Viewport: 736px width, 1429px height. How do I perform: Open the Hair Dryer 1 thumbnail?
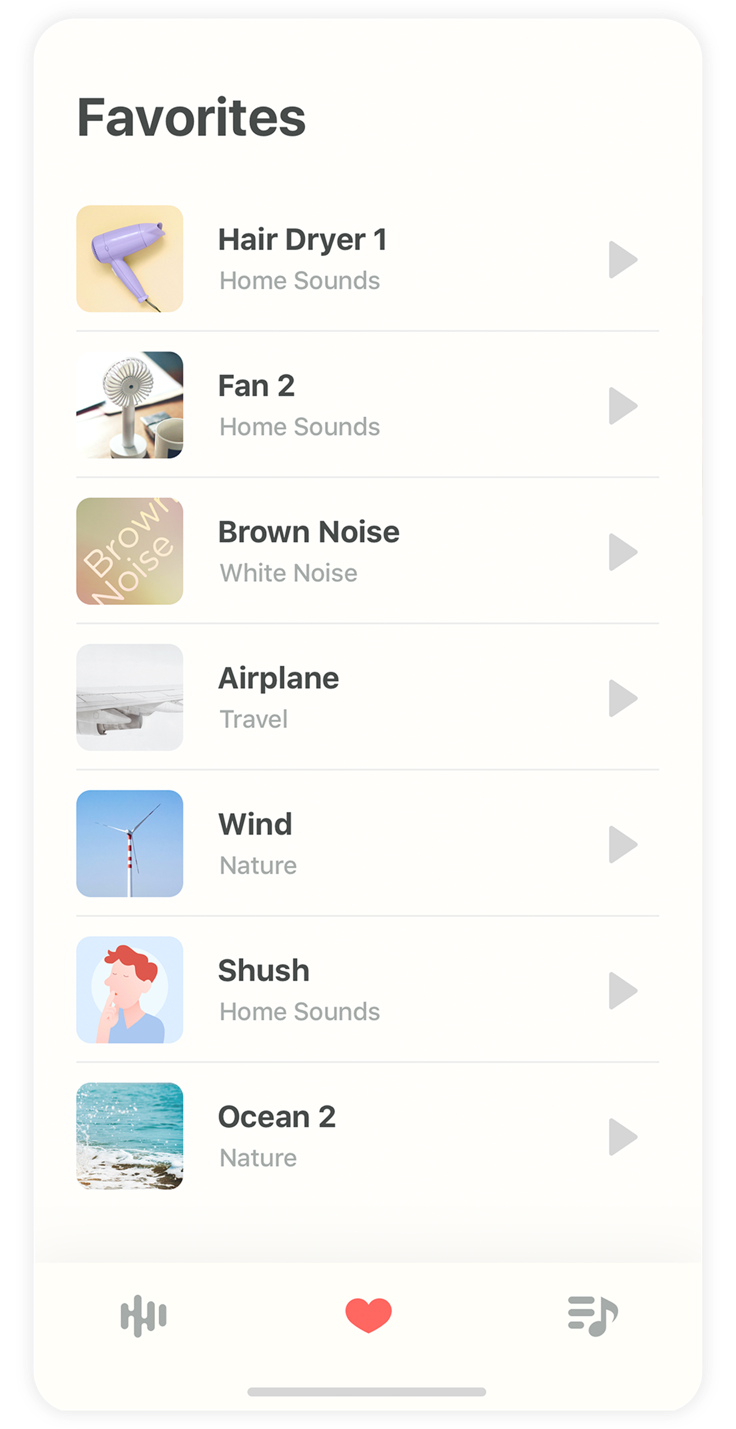pyautogui.click(x=130, y=259)
